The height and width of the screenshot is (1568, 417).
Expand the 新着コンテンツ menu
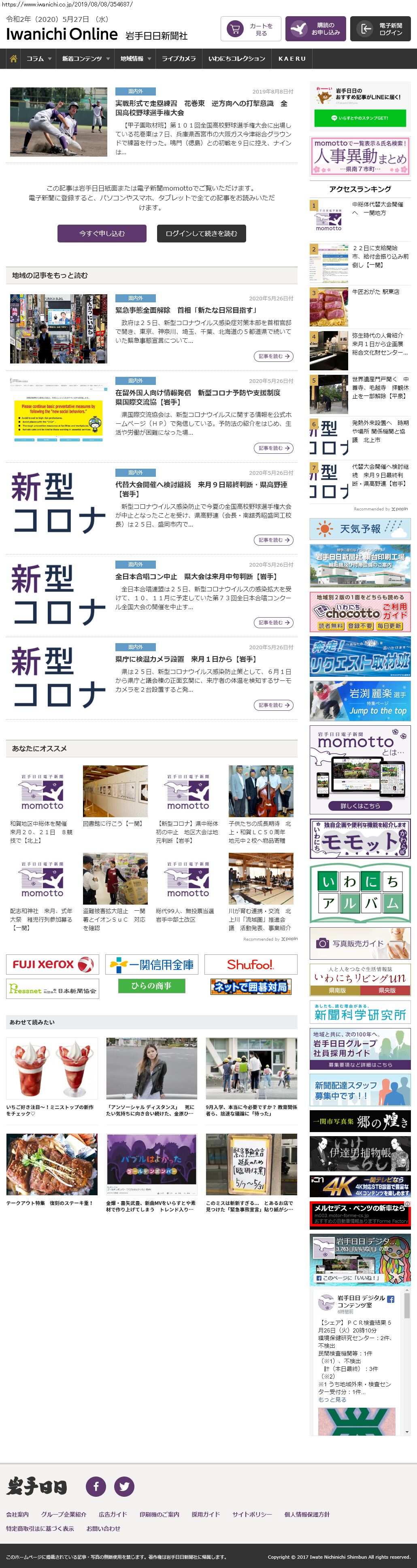[86, 58]
